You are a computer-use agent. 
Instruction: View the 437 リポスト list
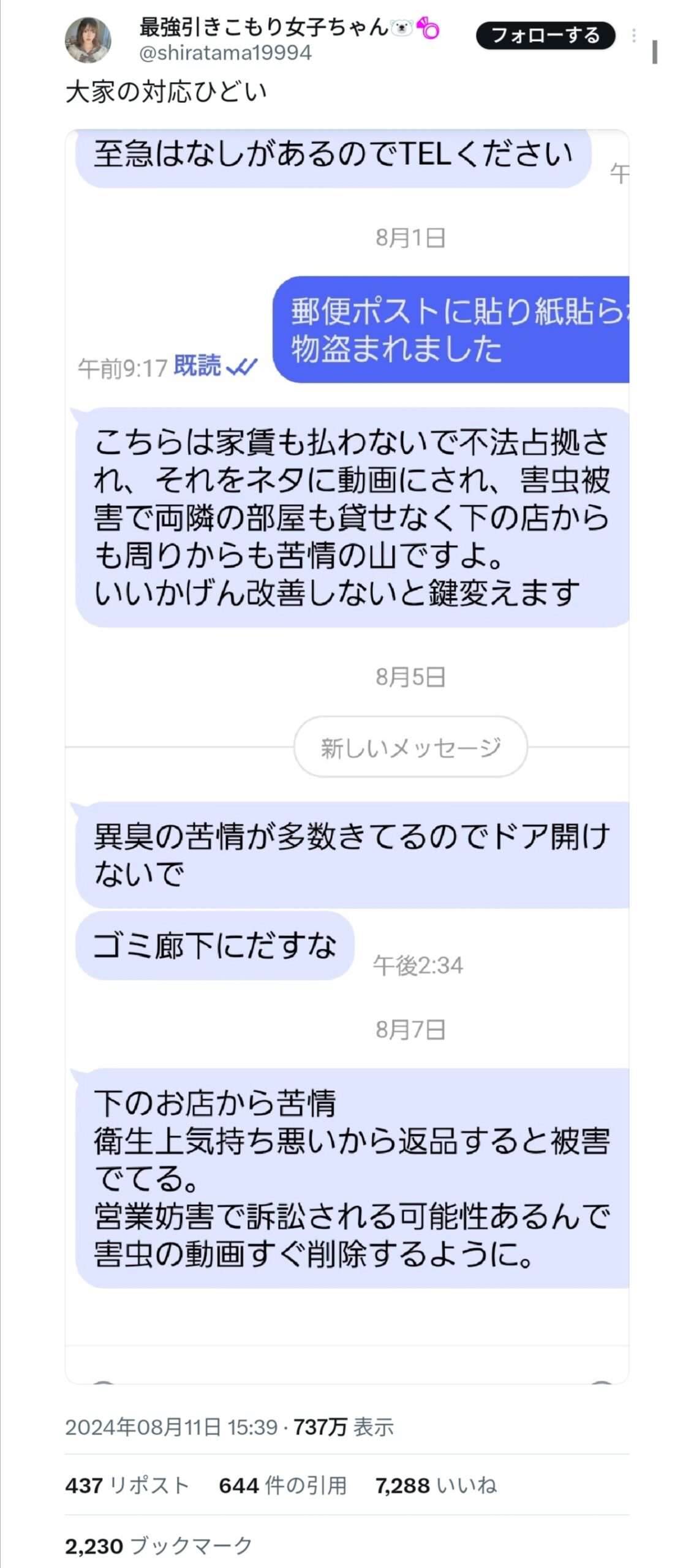pos(127,1485)
